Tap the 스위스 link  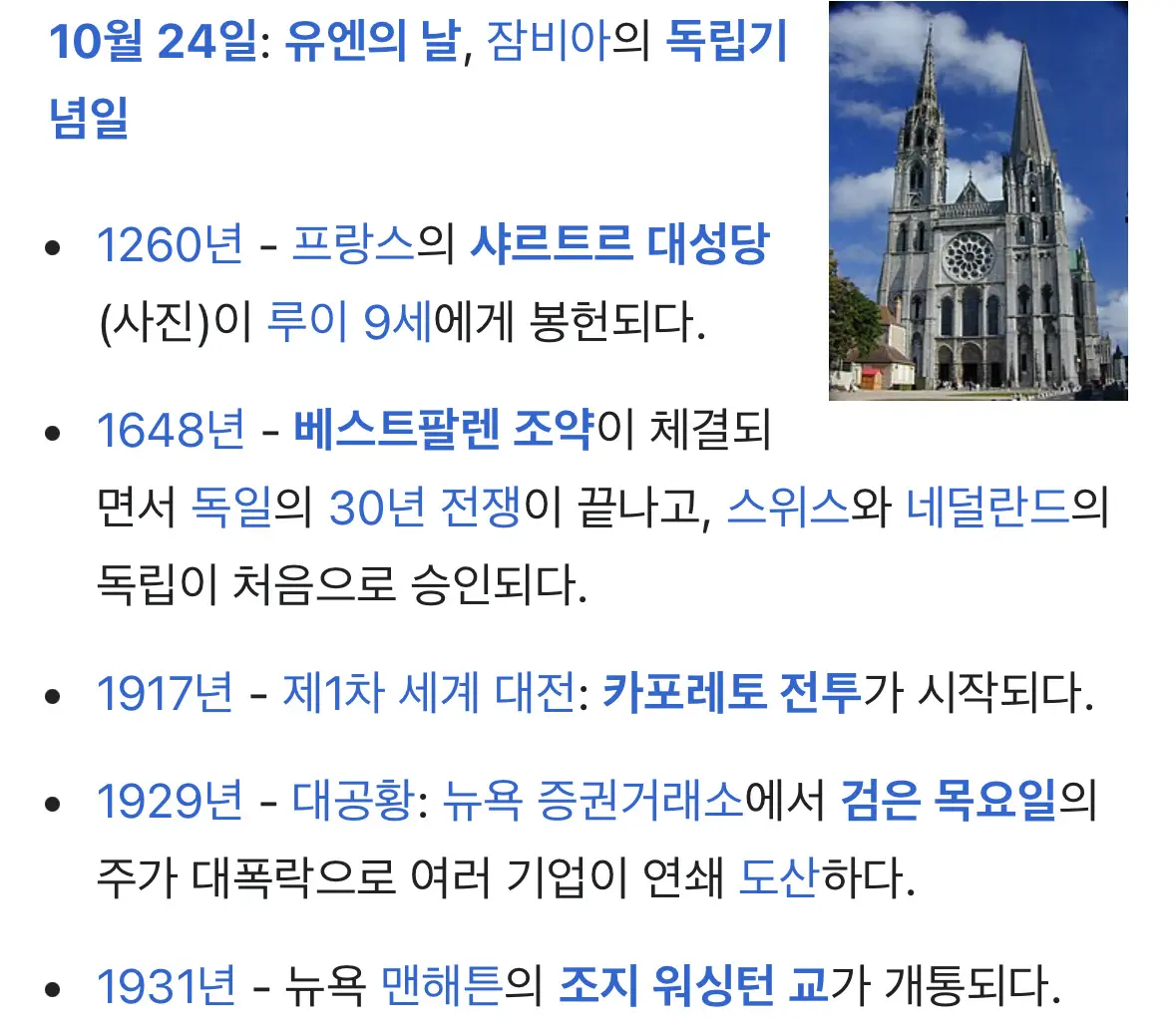[788, 508]
